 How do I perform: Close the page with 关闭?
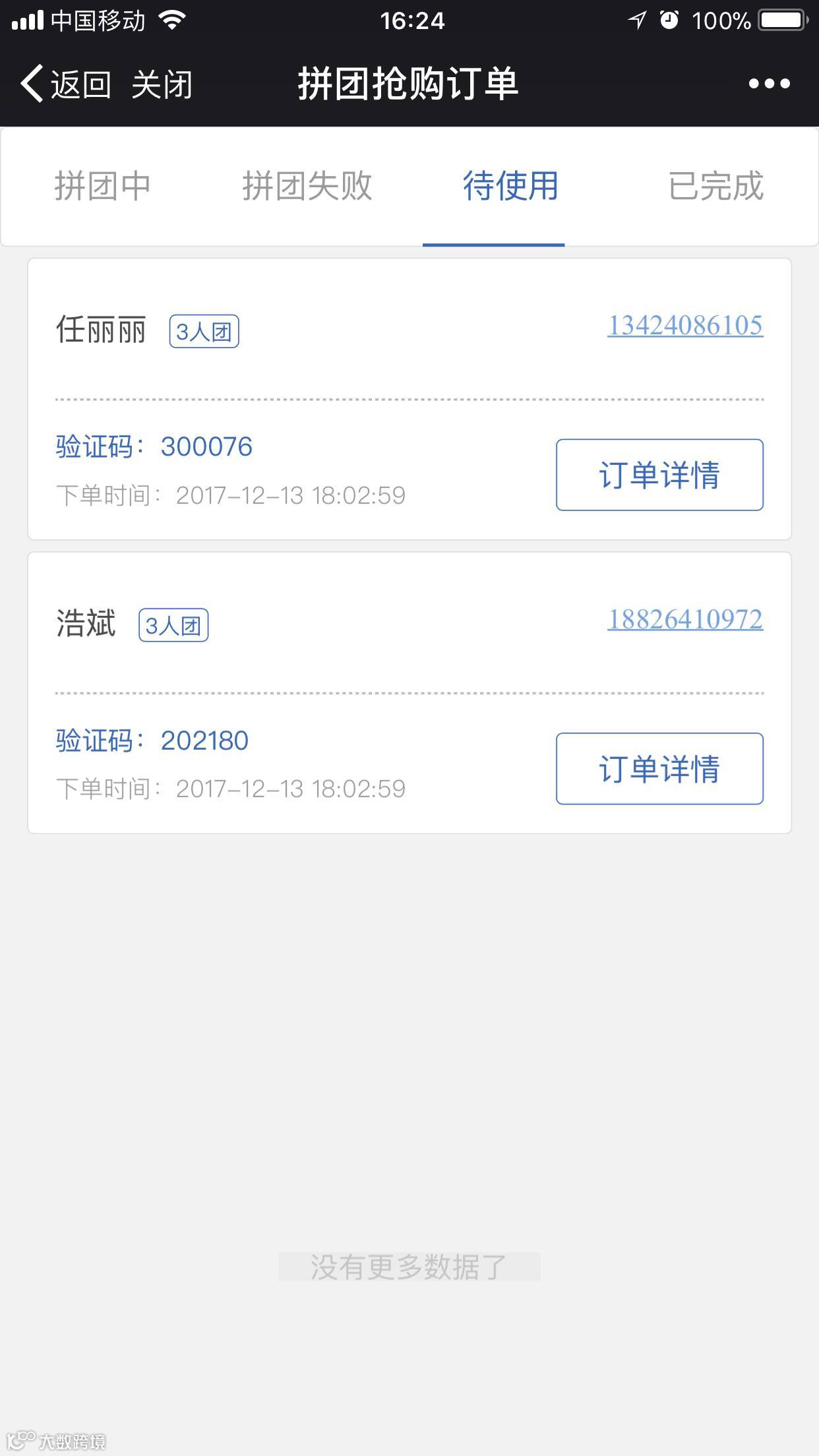pos(162,84)
